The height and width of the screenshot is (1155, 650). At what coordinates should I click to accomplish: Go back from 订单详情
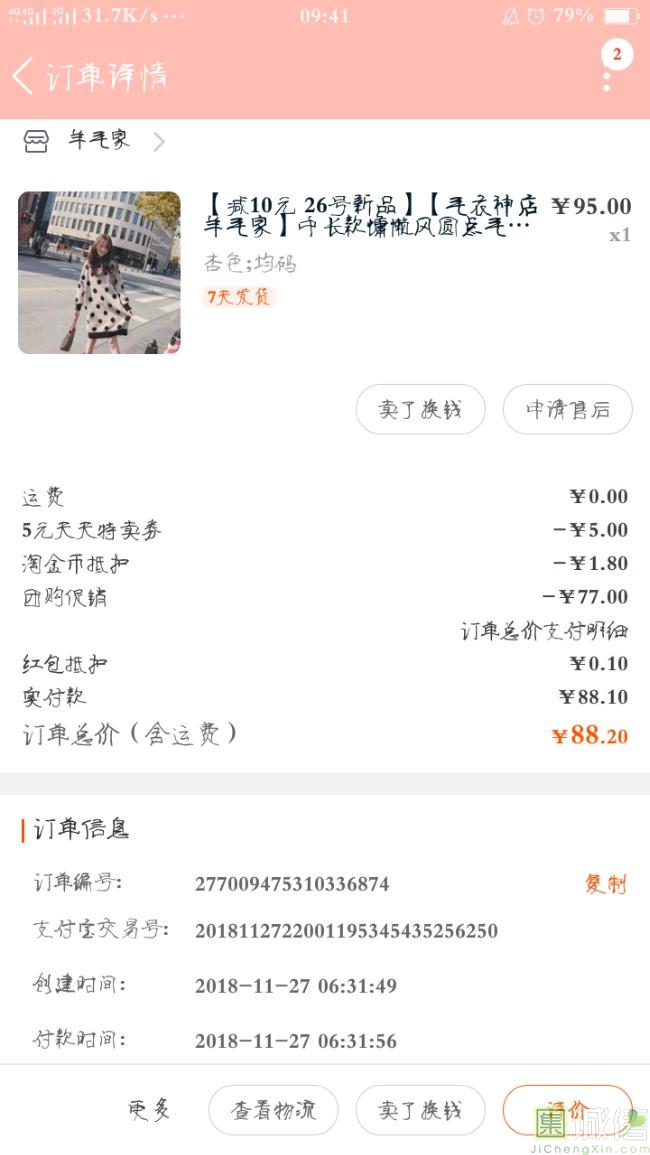[x=23, y=76]
